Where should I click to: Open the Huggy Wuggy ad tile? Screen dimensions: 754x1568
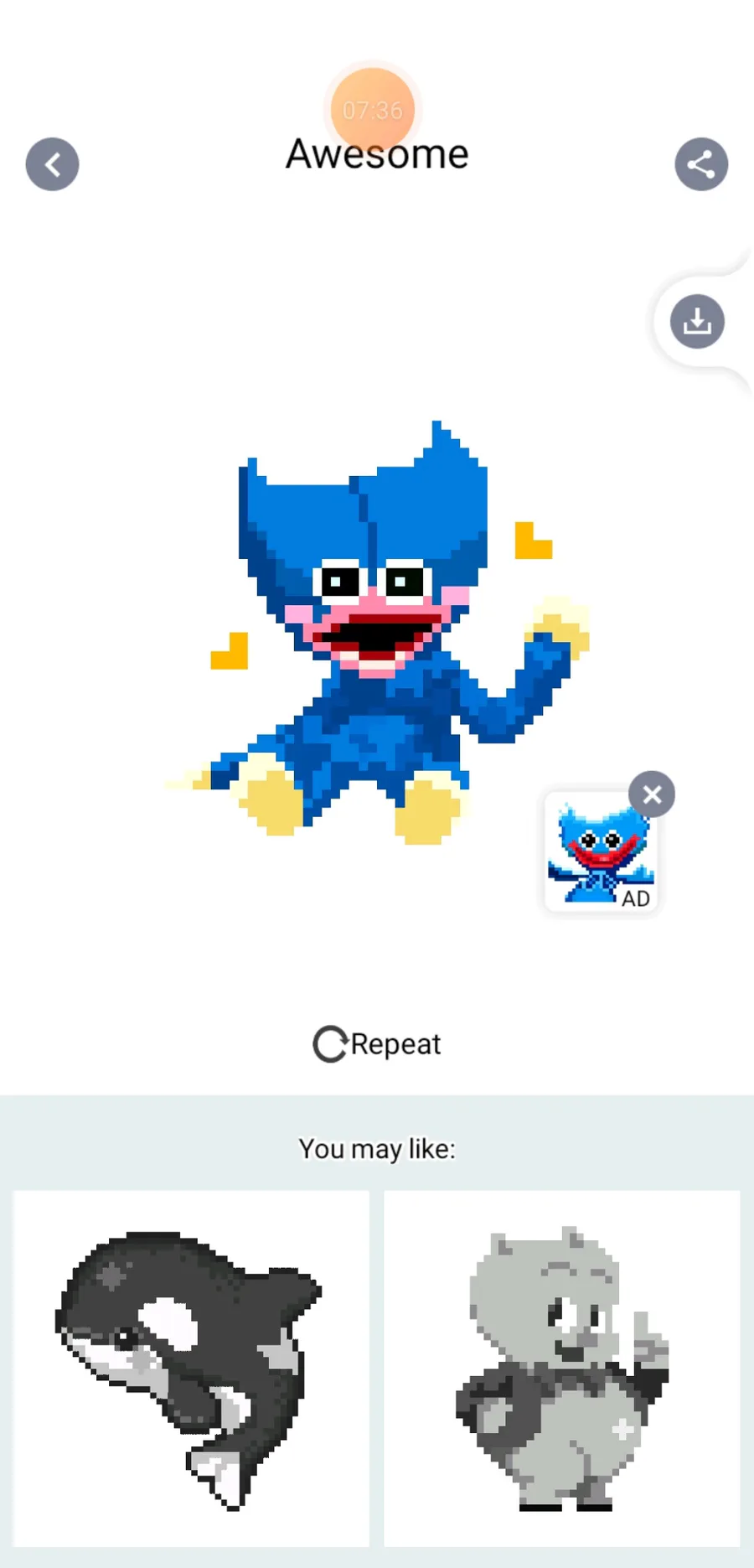(601, 852)
